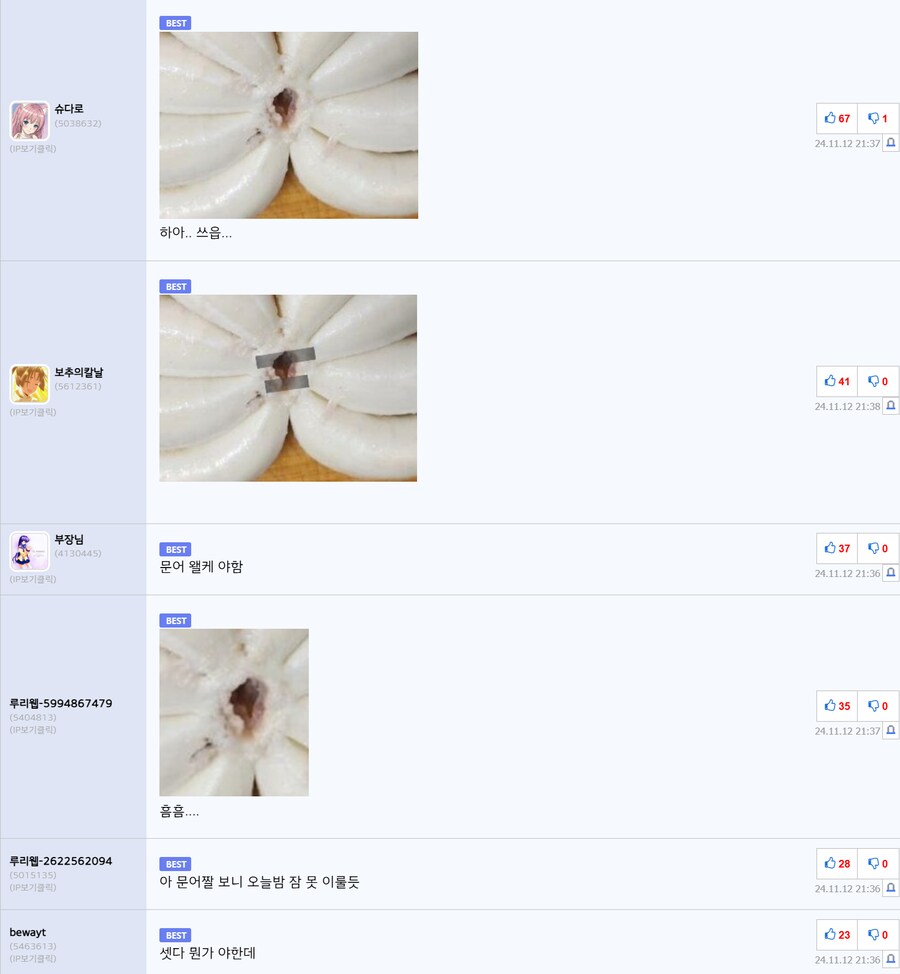Dislike 부장님's comment
Screen dimensions: 900x974
[x=877, y=548]
